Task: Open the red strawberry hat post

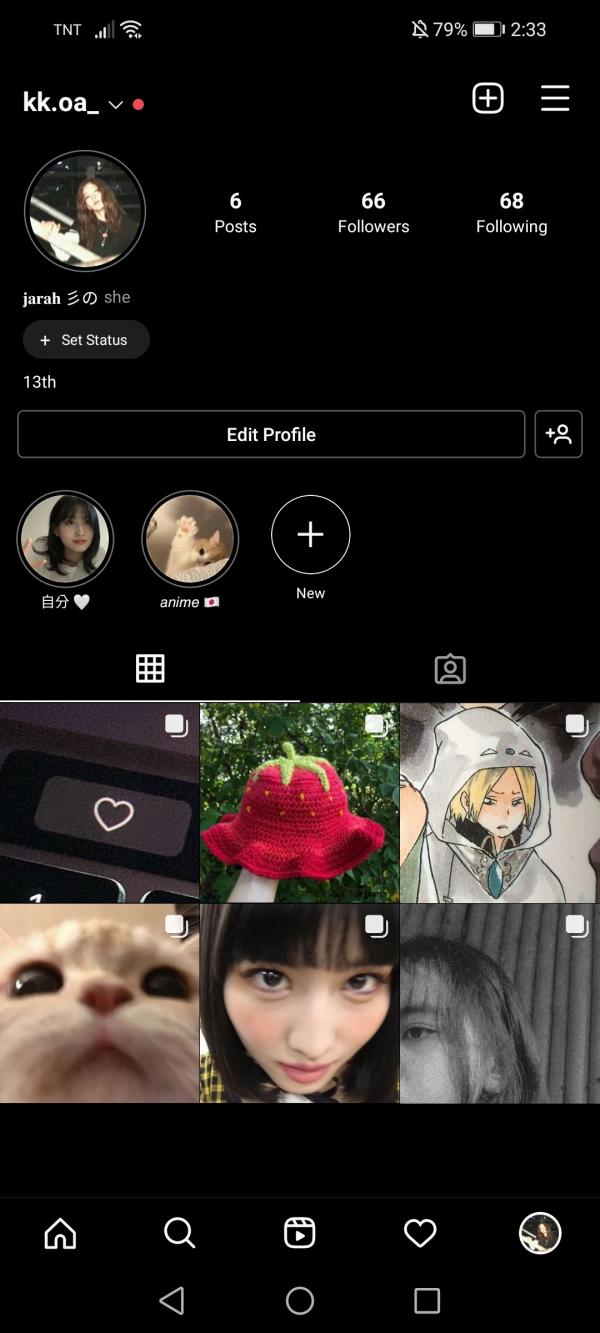Action: click(299, 802)
